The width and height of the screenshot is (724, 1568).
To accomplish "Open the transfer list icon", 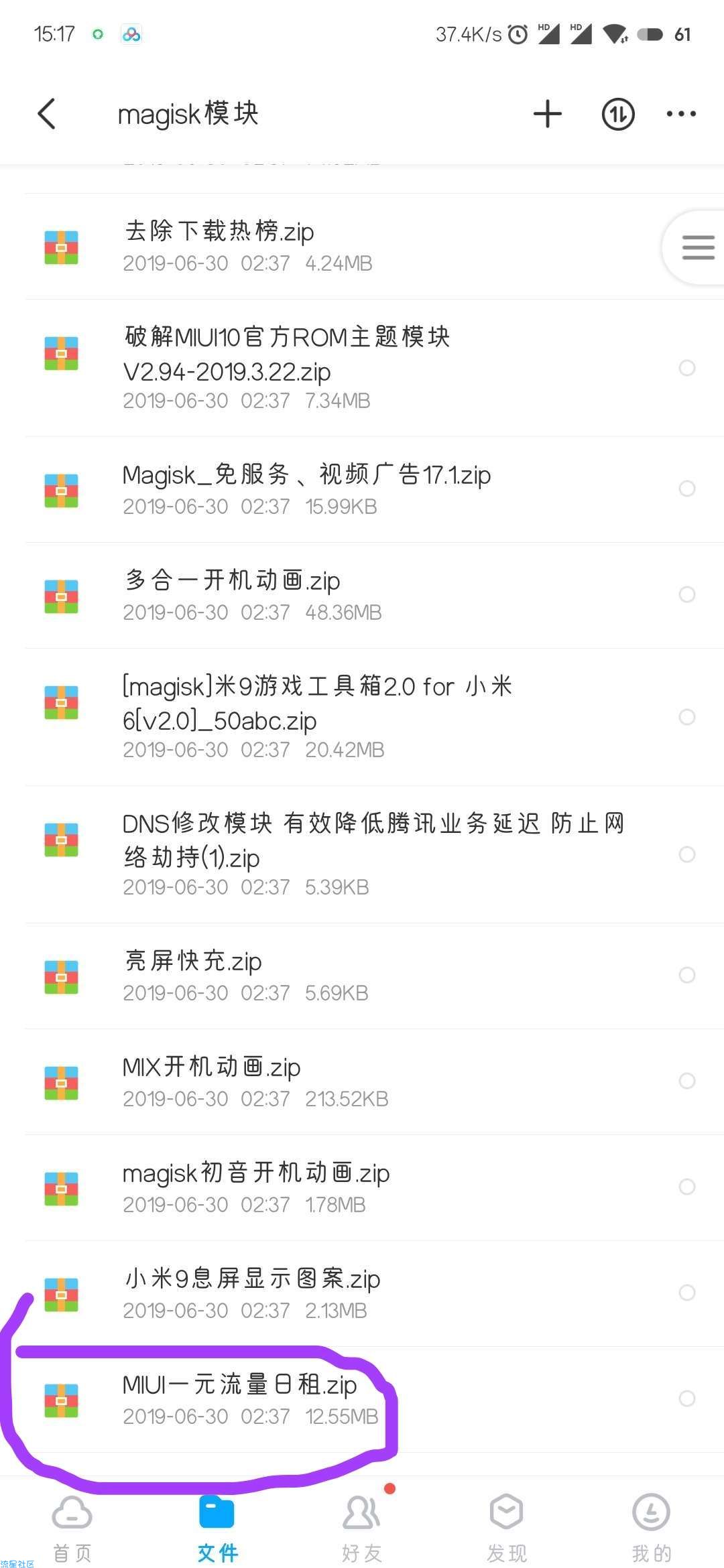I will coord(617,114).
